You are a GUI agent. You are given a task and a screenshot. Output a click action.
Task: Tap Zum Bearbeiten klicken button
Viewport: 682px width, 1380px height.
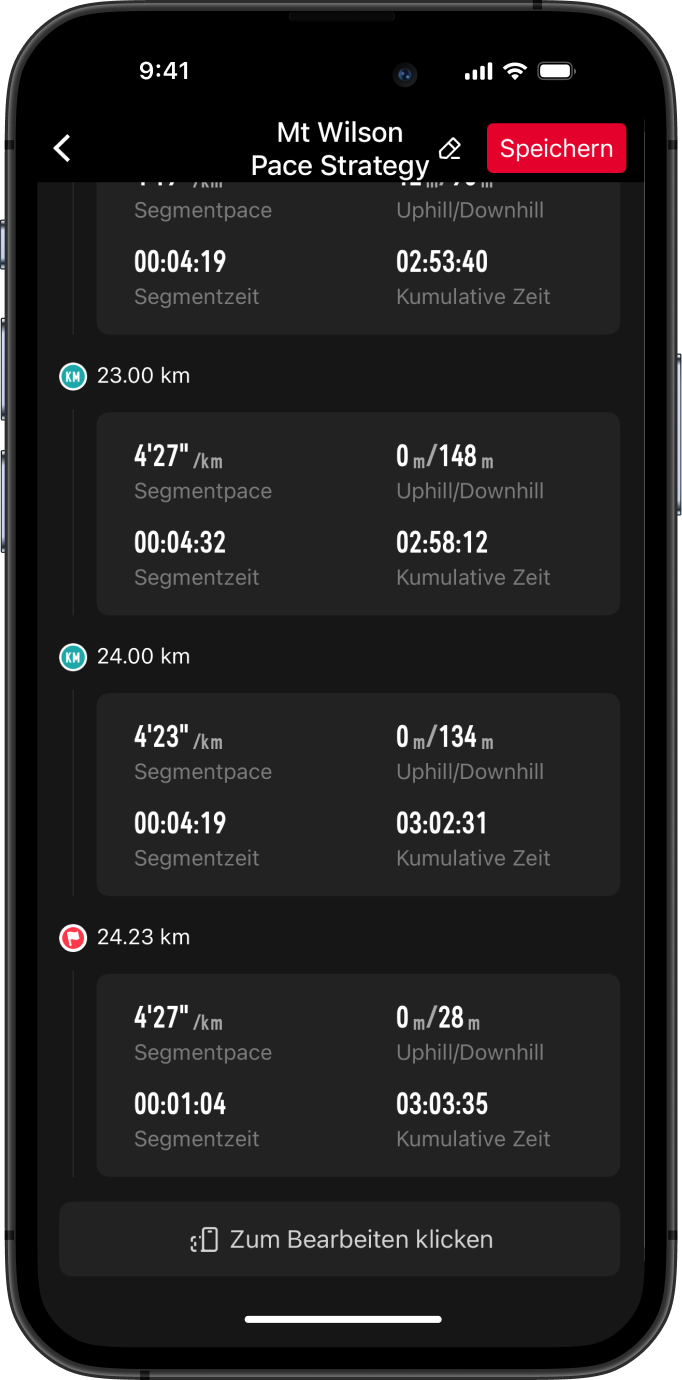pos(340,1240)
